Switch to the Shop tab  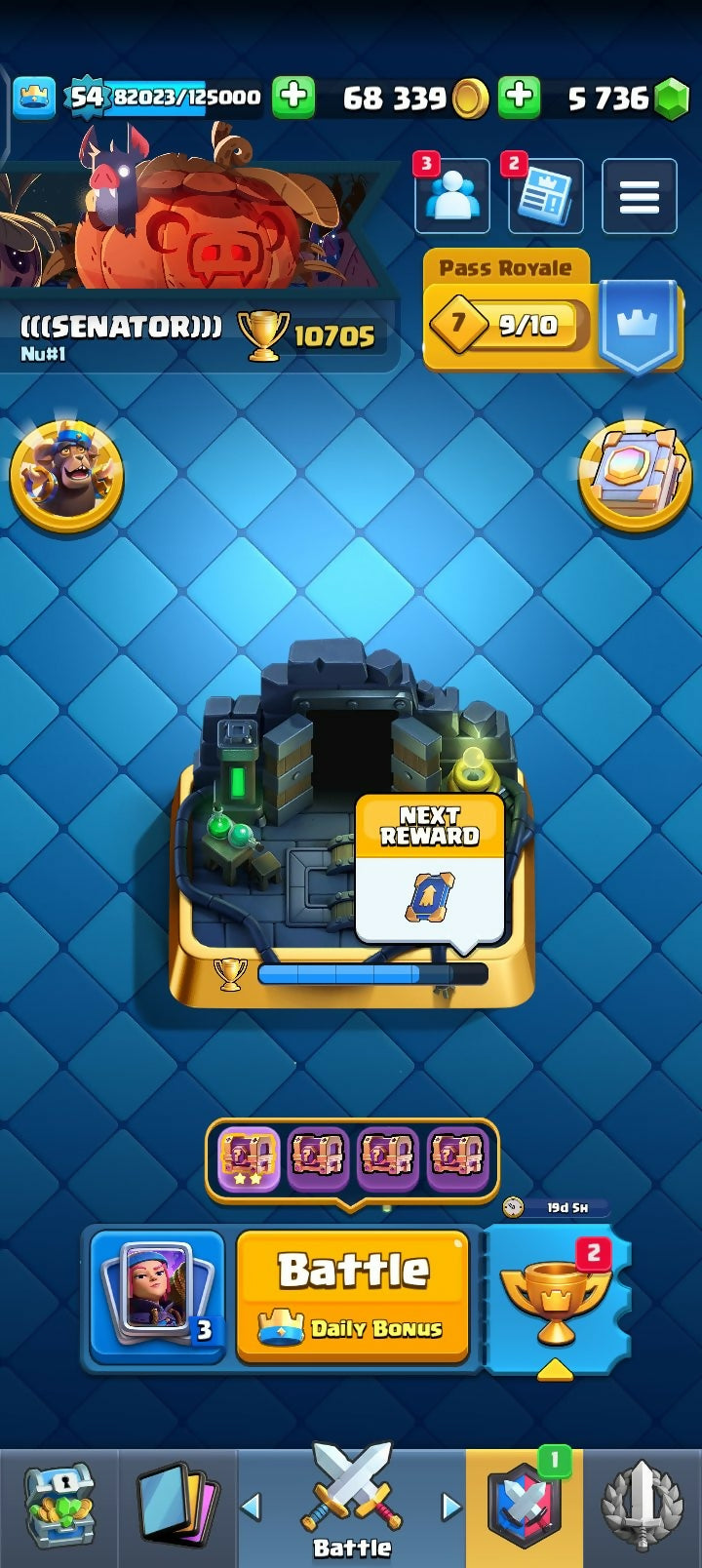[x=59, y=1507]
